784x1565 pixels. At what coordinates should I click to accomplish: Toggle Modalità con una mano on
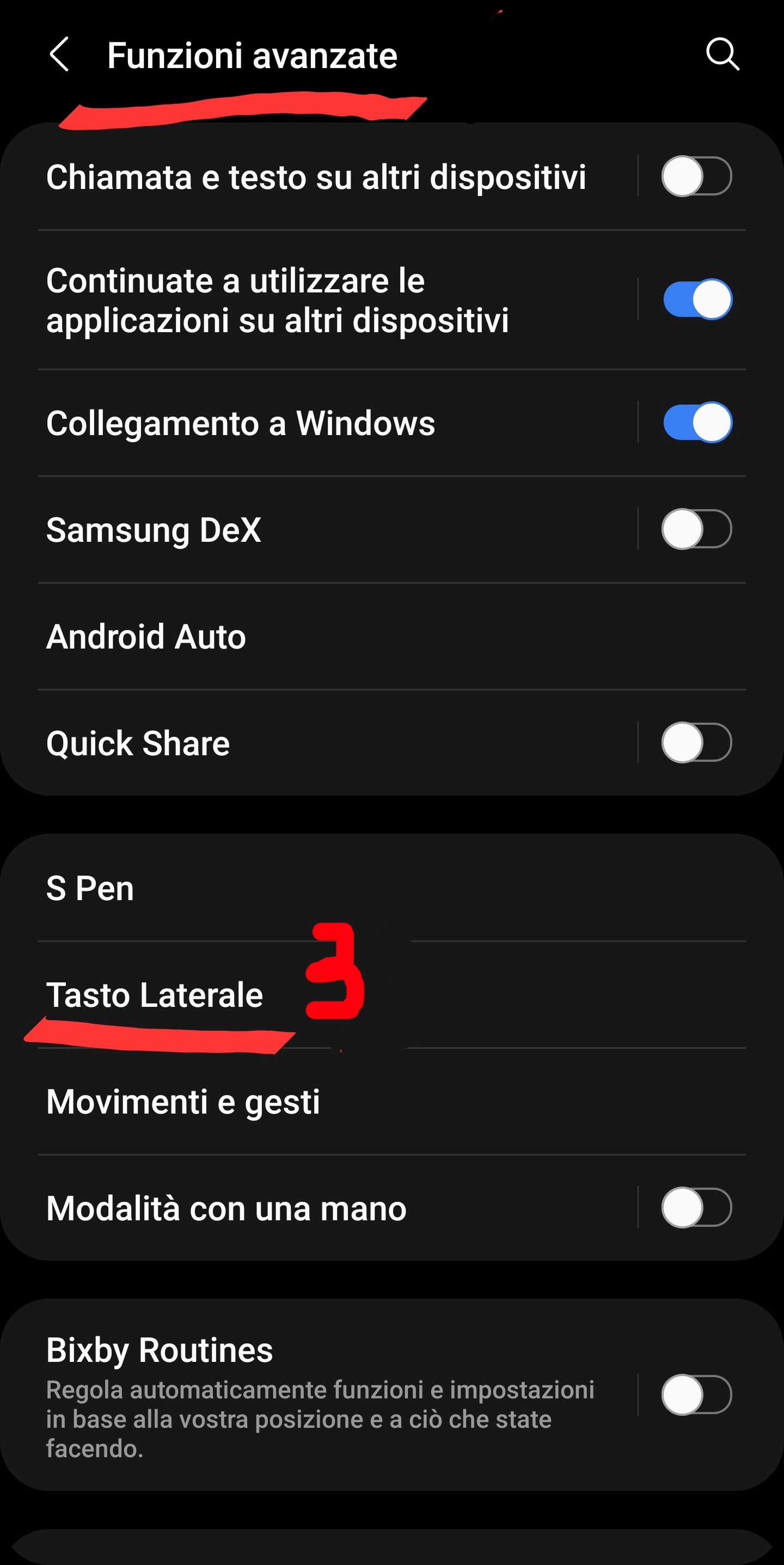(696, 1208)
